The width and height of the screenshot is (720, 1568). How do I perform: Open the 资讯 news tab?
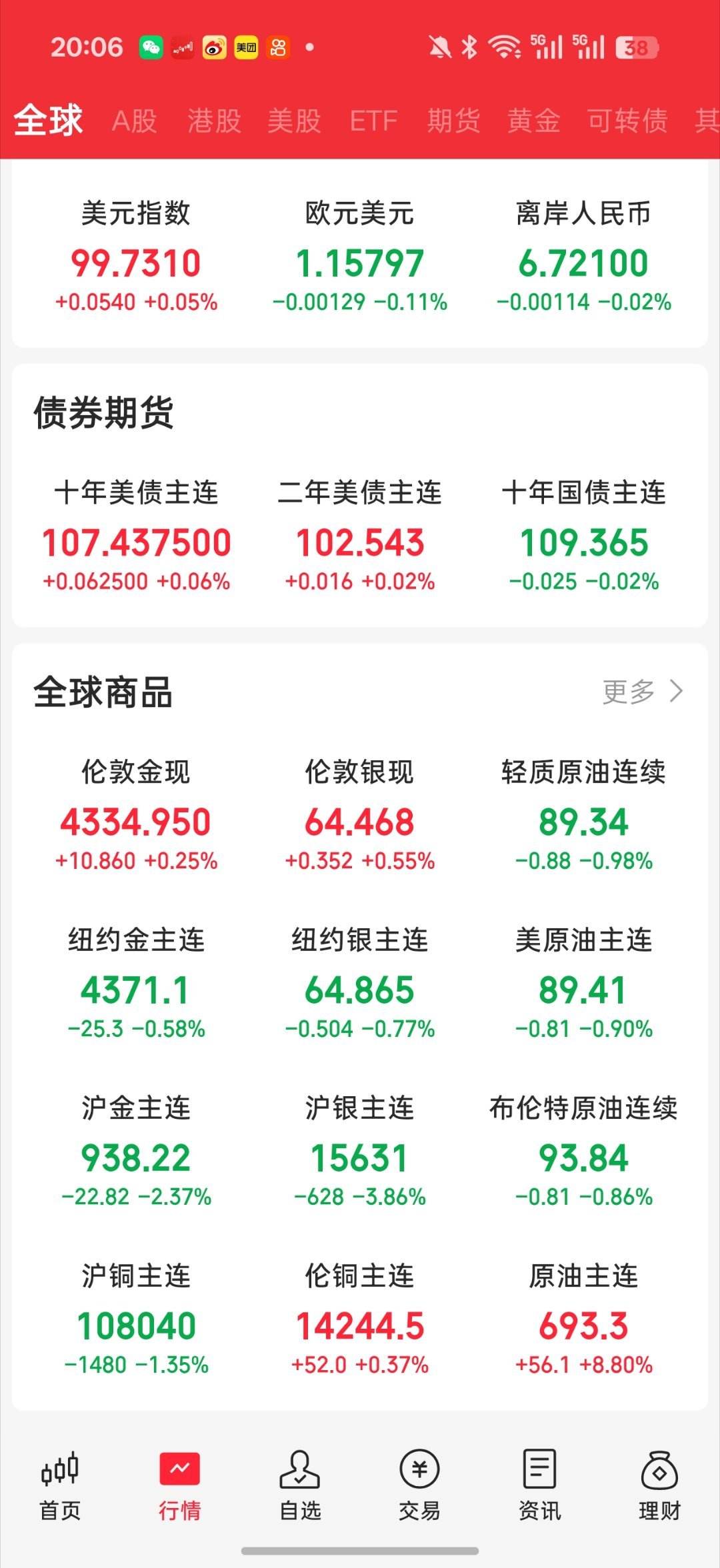pyautogui.click(x=540, y=1486)
